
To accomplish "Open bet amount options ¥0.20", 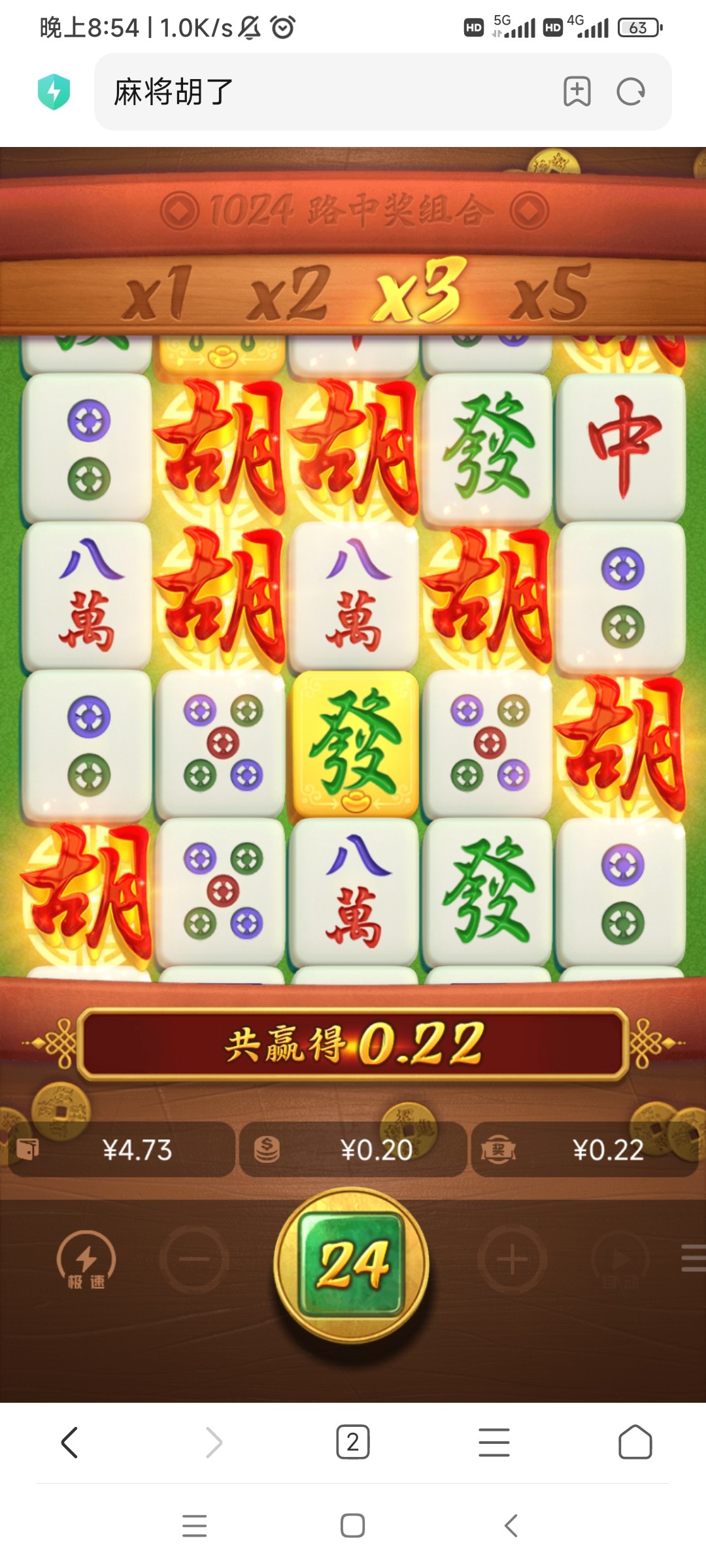I will click(x=353, y=1150).
